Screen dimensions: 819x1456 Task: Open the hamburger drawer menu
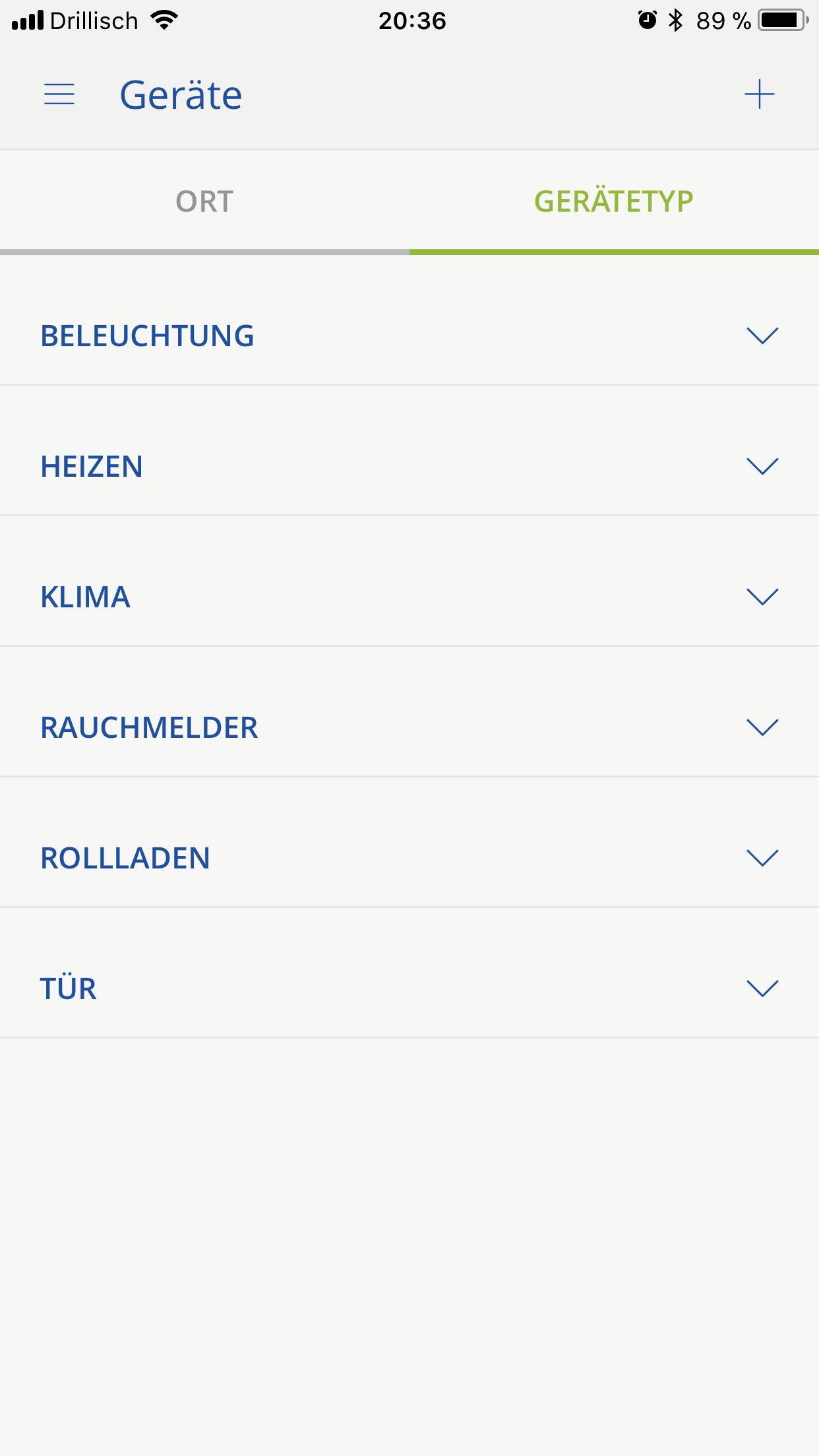(59, 94)
